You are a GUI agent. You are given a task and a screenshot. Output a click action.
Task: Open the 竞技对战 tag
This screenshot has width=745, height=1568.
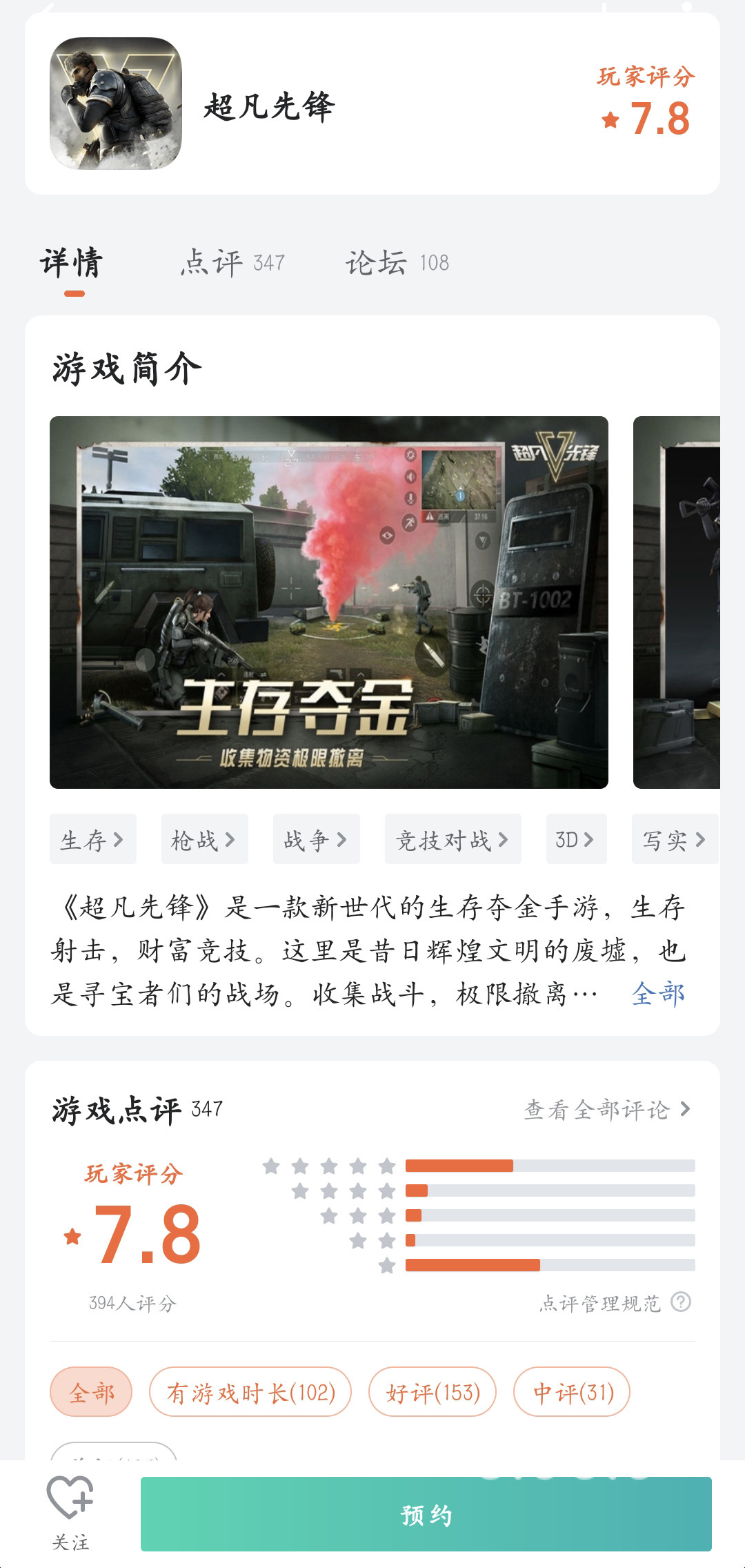(x=453, y=839)
